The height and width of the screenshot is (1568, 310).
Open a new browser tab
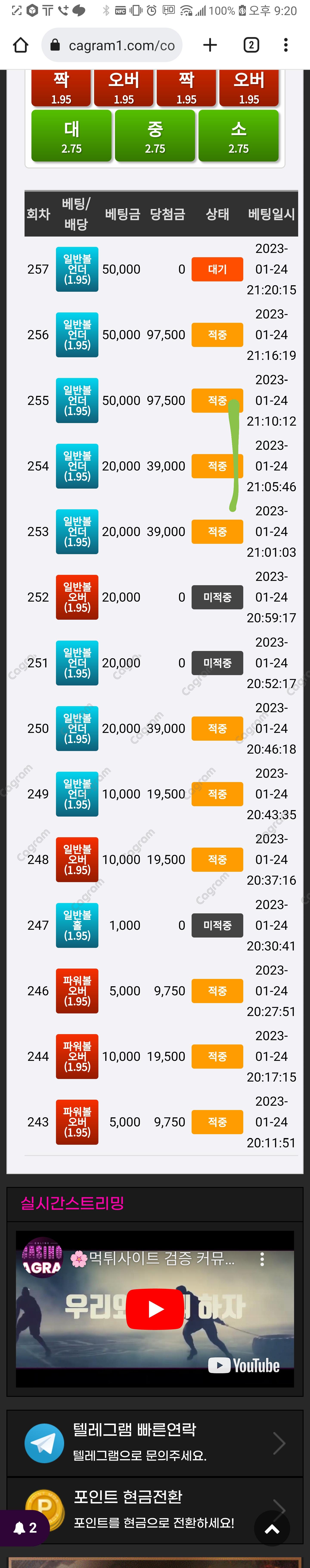(210, 45)
